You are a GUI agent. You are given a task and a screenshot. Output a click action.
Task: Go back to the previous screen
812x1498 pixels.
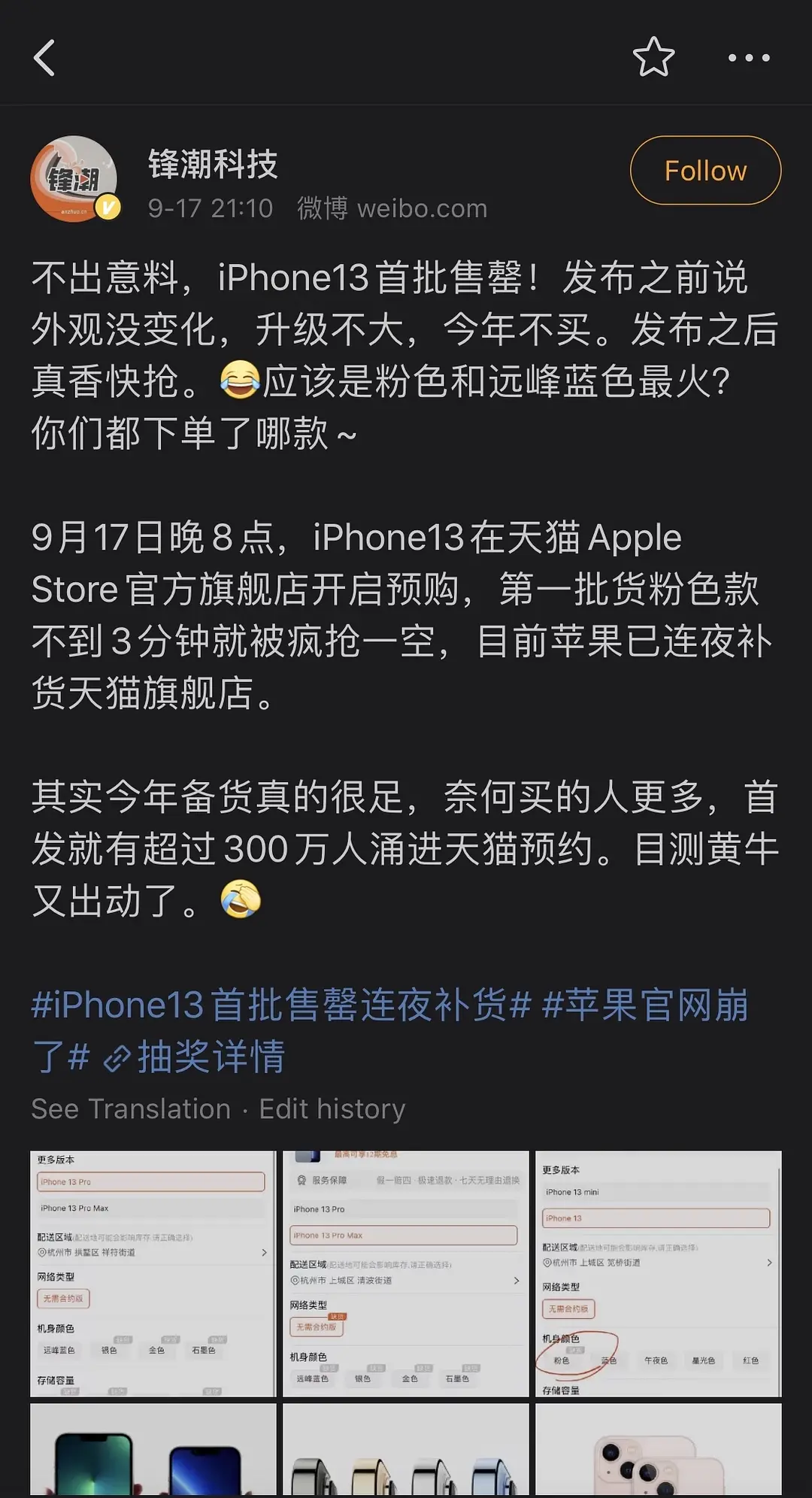coord(45,58)
